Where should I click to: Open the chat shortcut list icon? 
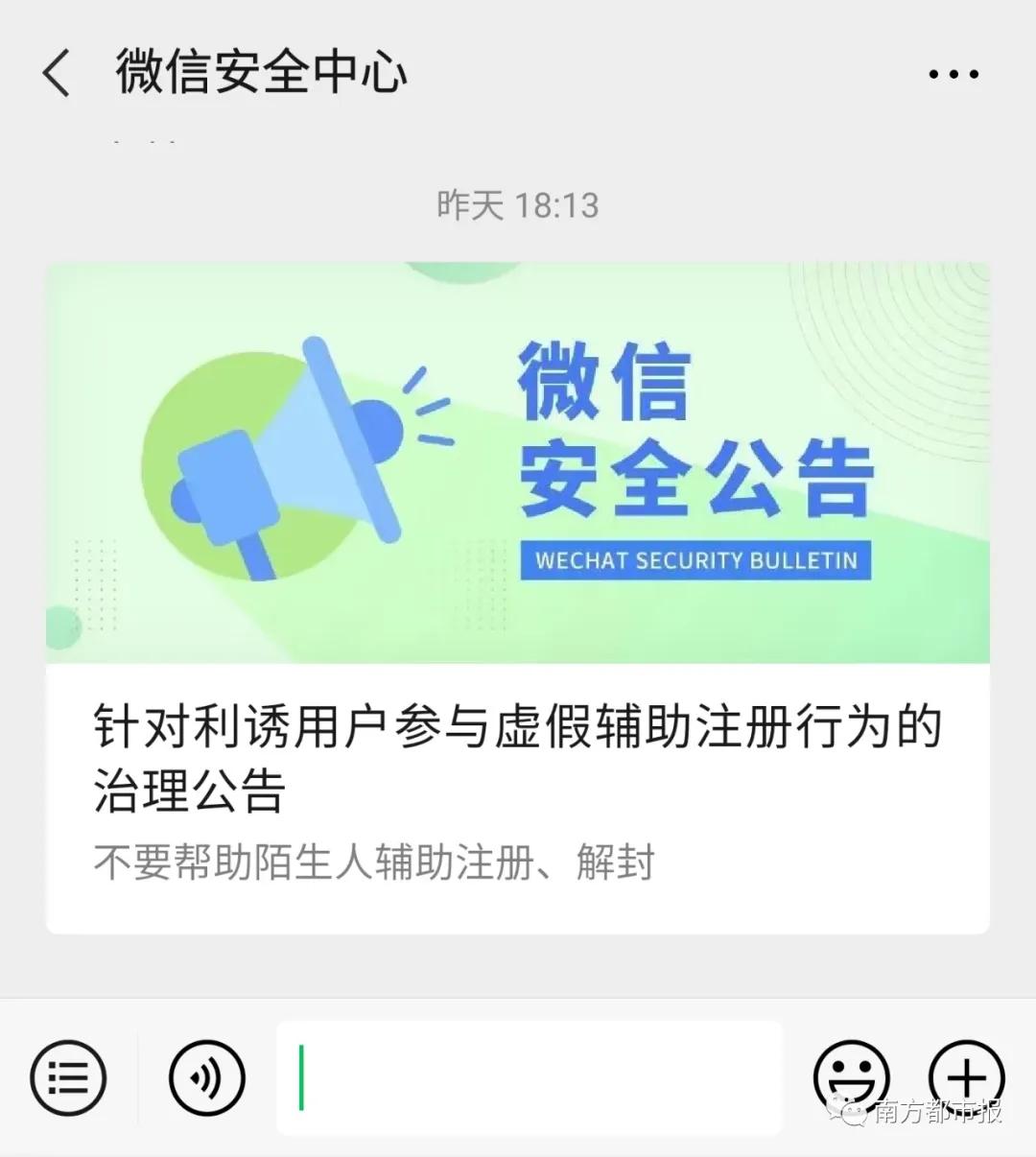(67, 1077)
